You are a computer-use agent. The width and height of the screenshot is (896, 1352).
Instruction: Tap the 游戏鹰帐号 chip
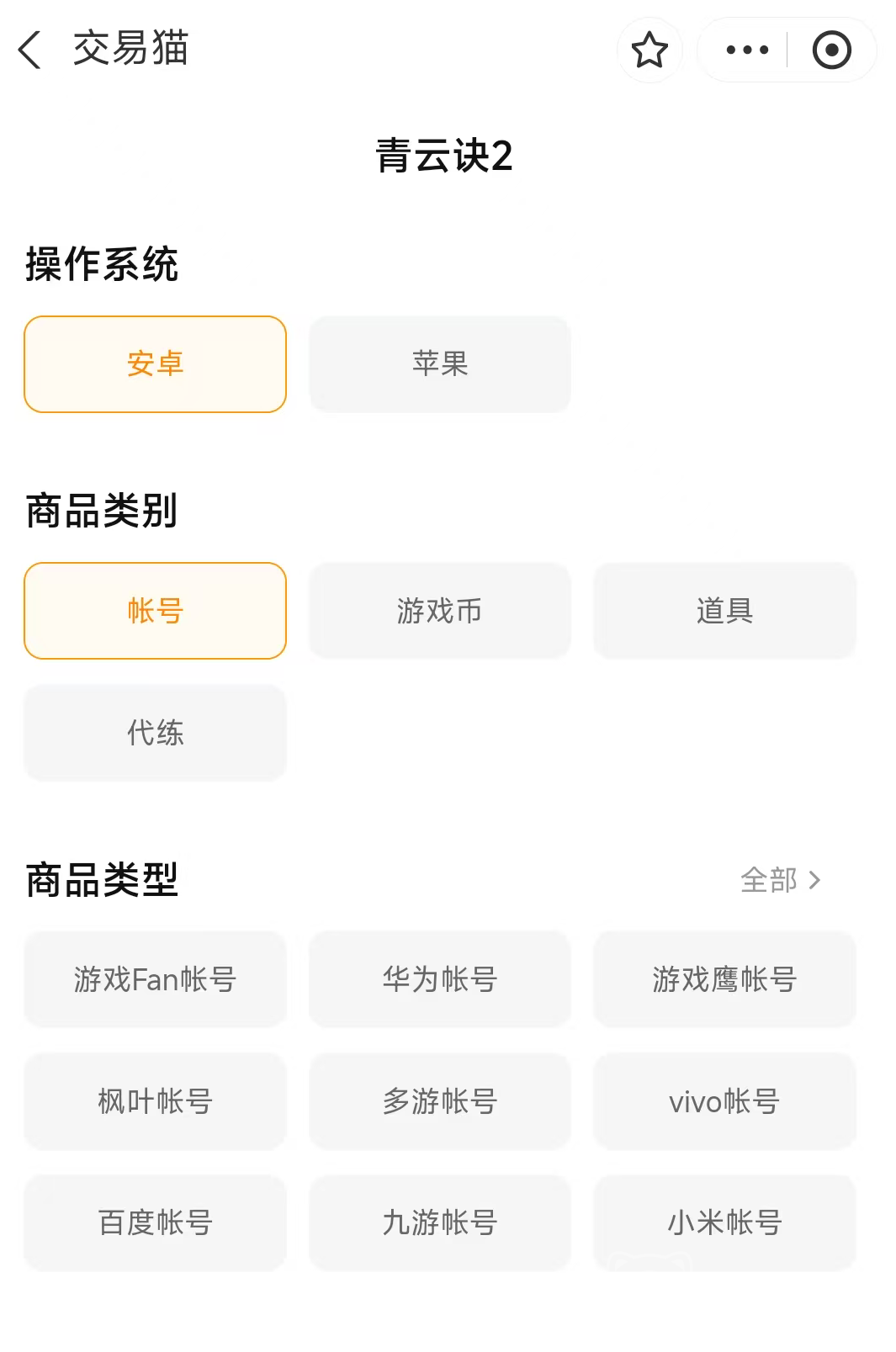coord(724,979)
